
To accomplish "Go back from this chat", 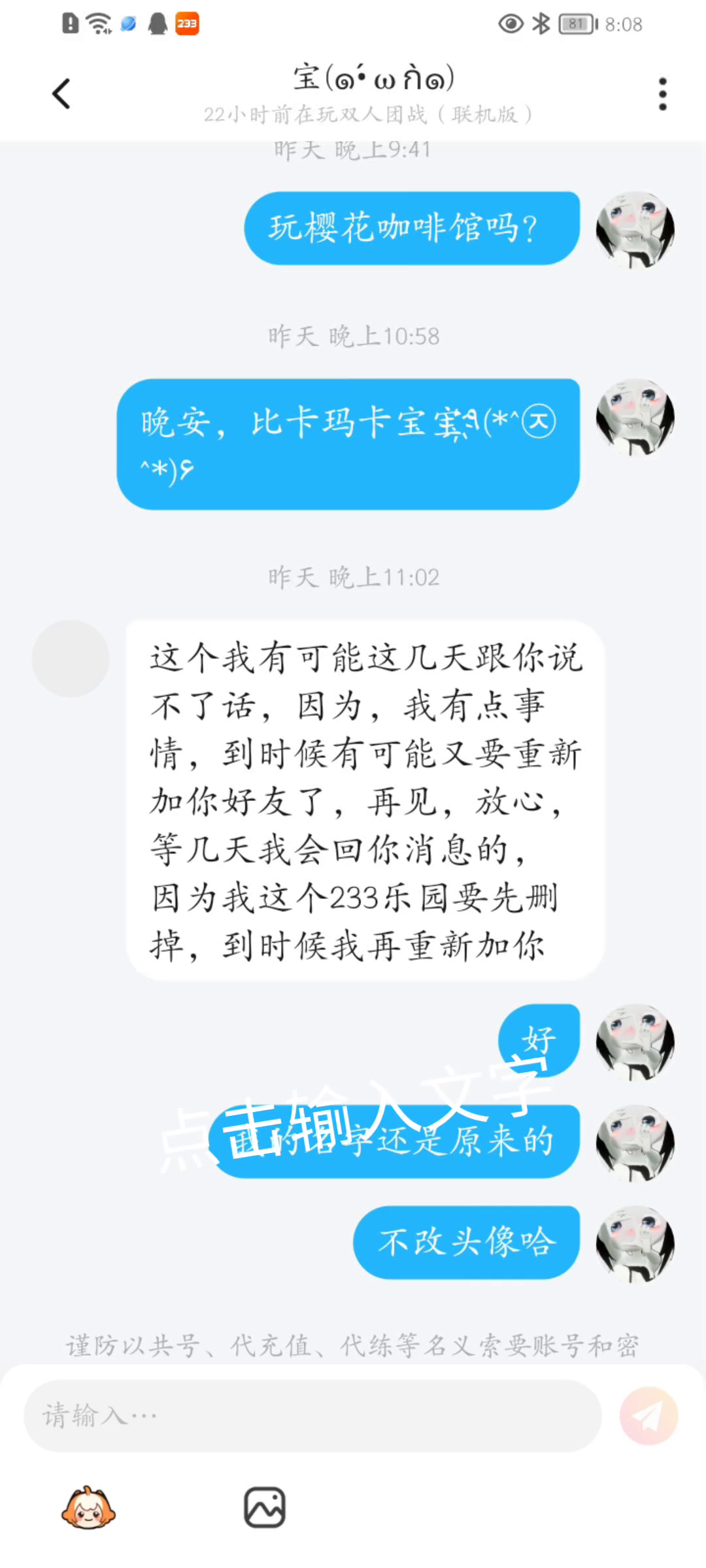I will pyautogui.click(x=61, y=94).
